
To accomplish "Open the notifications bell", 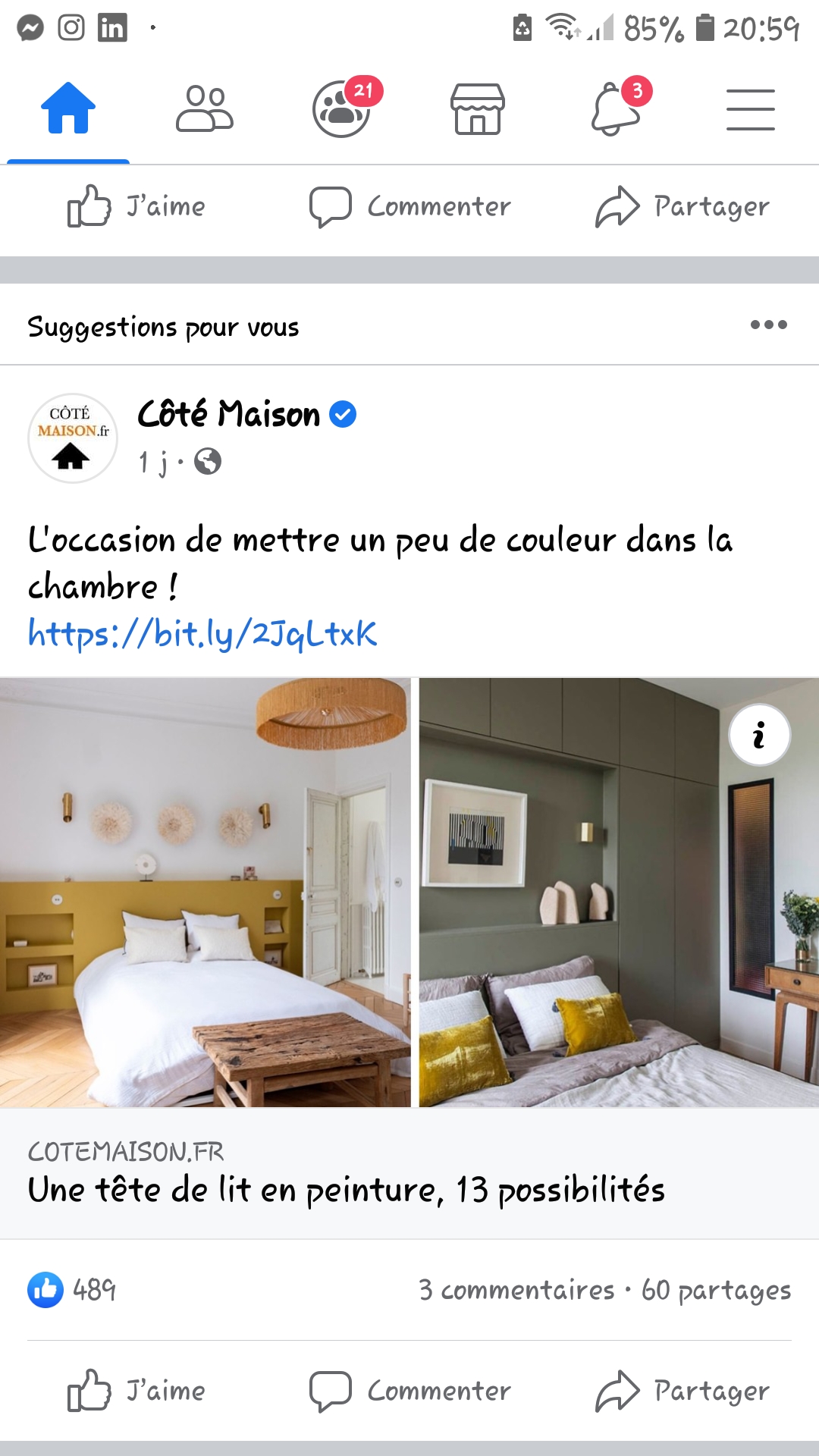I will coord(615,108).
